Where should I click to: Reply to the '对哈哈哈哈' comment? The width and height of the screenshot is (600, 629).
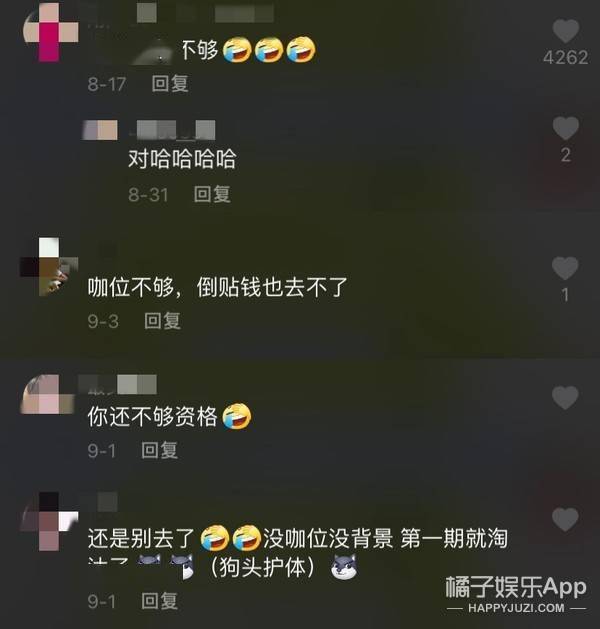(x=212, y=193)
